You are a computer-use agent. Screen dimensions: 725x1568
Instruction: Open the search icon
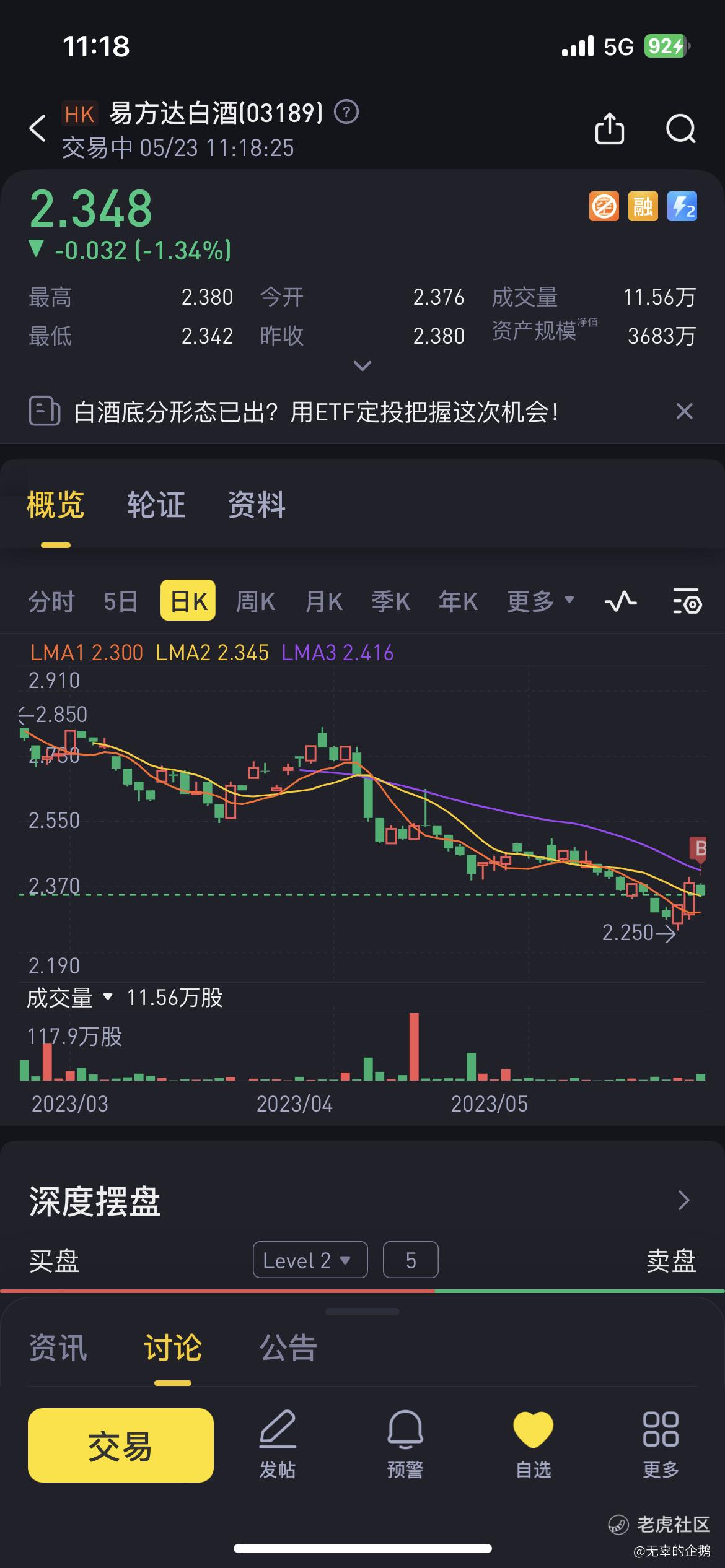point(680,129)
